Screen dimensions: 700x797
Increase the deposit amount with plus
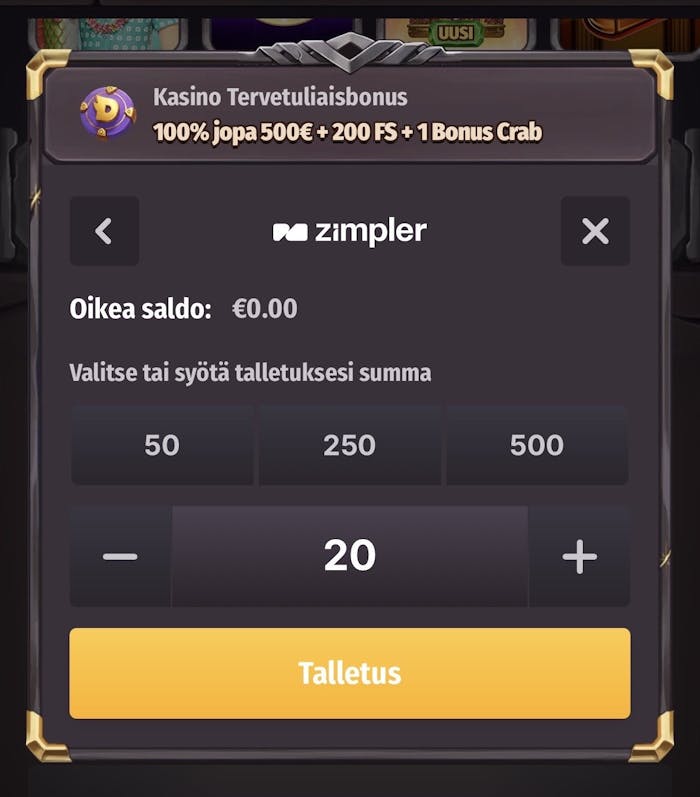pyautogui.click(x=579, y=556)
